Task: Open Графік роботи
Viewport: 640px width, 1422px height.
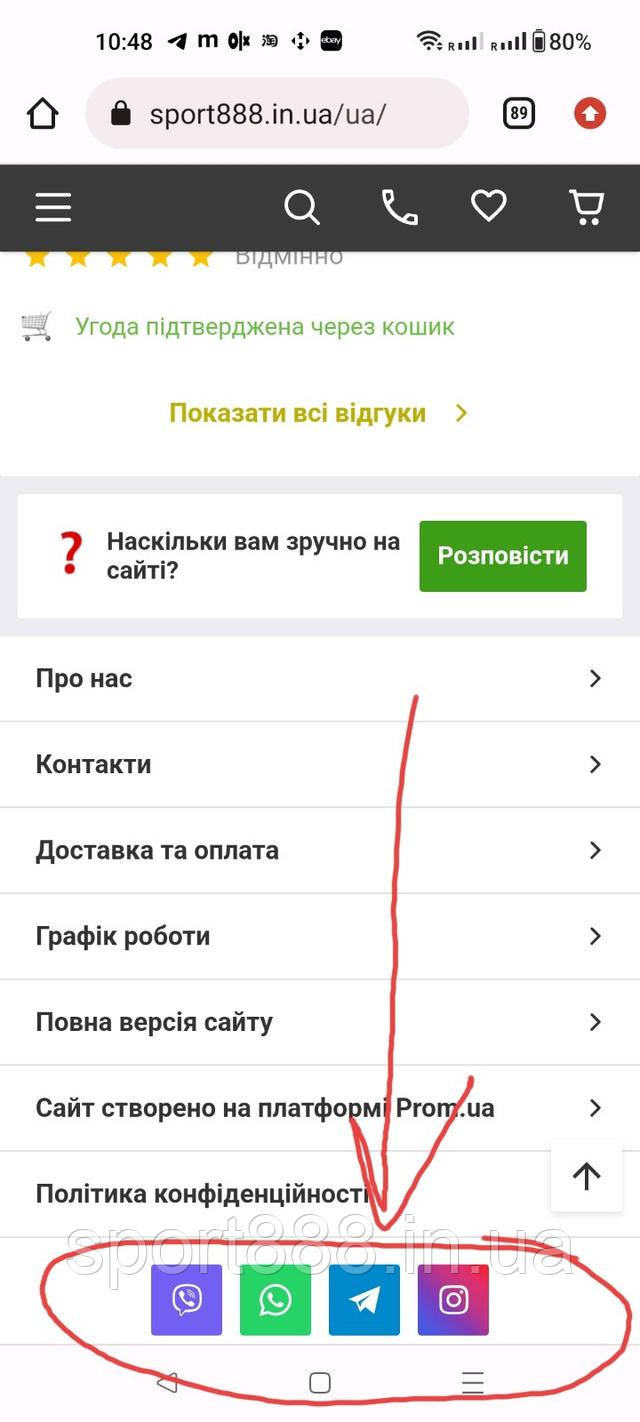Action: pyautogui.click(x=320, y=937)
